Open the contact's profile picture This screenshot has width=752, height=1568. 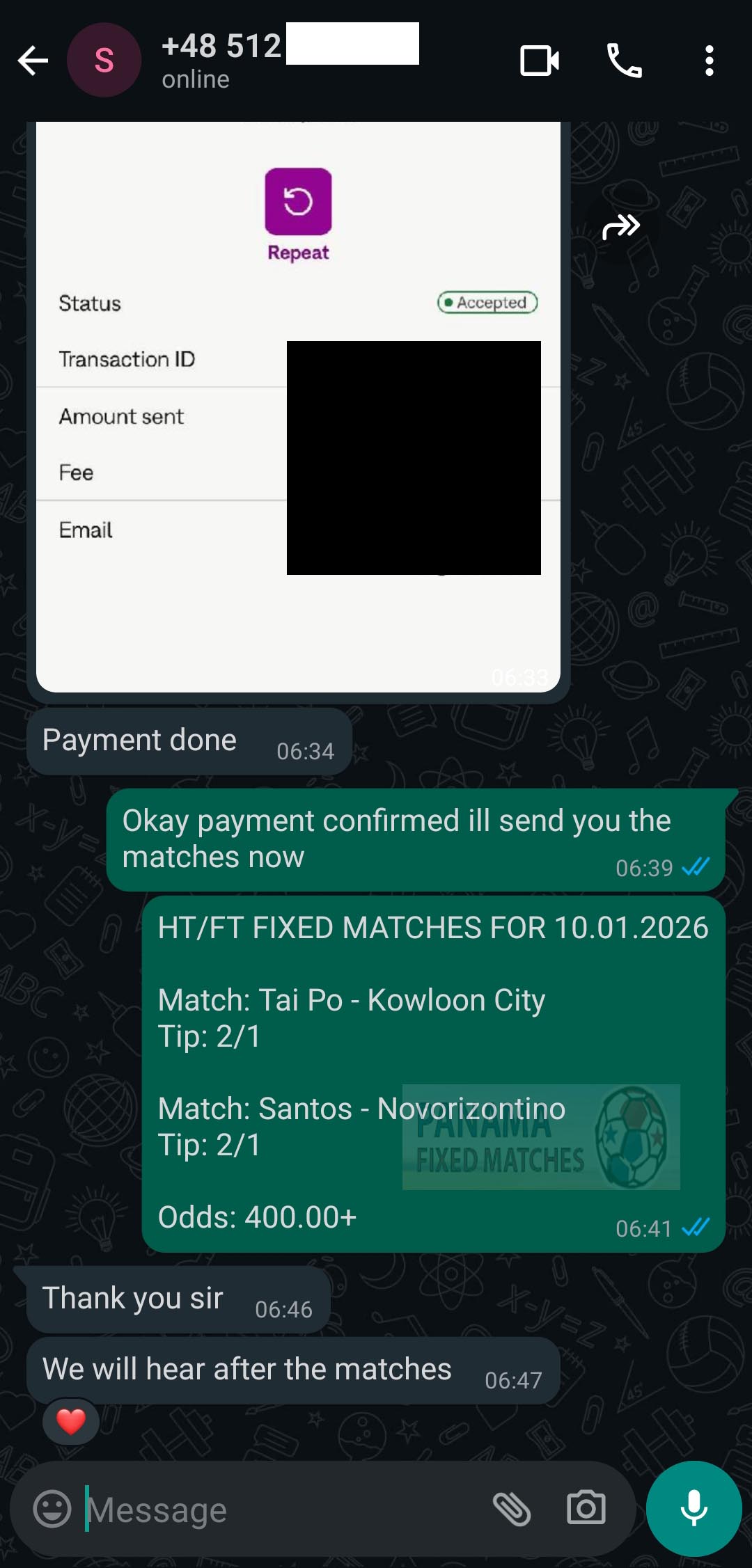(x=104, y=61)
